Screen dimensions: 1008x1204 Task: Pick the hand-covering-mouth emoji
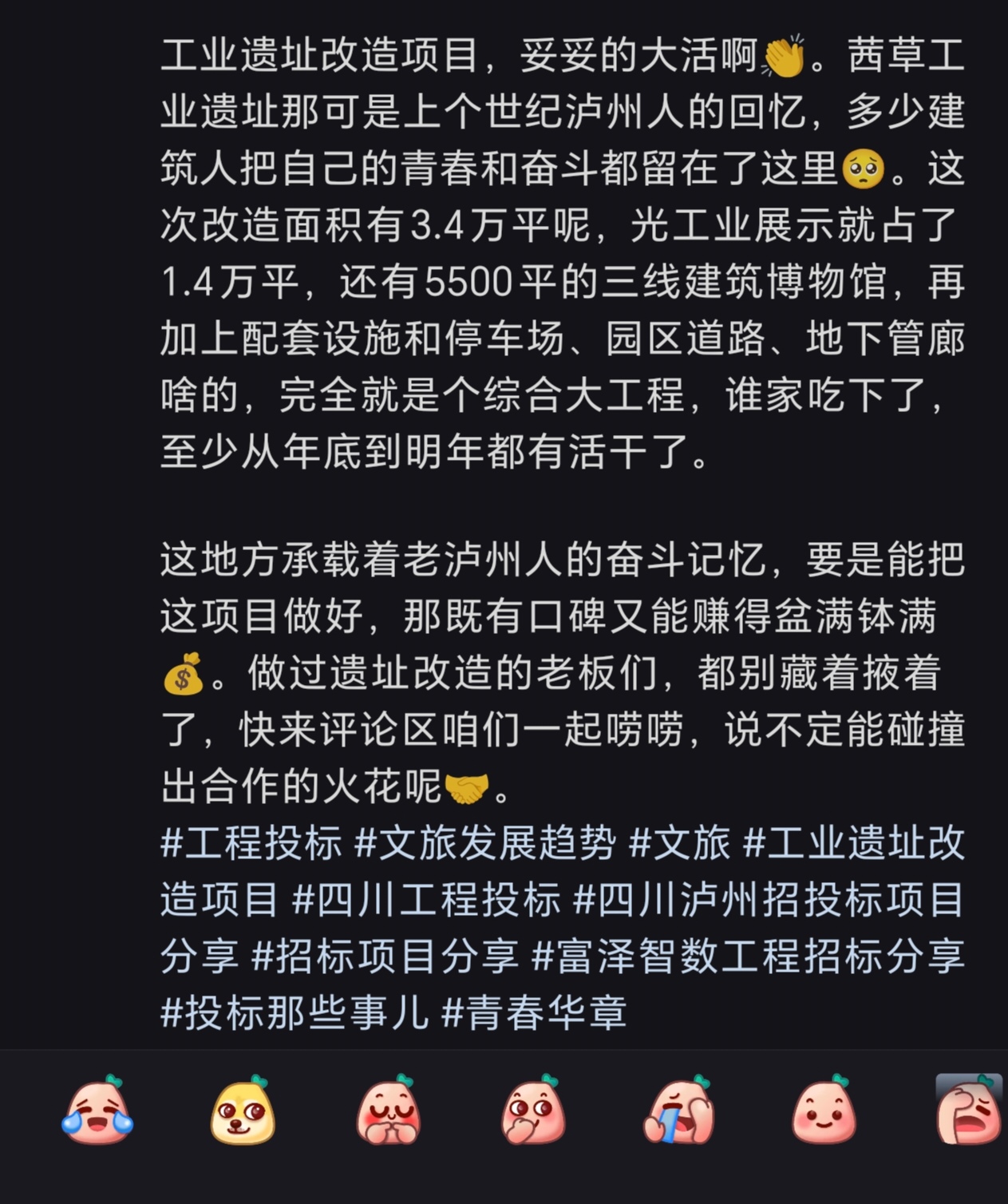tap(533, 1111)
